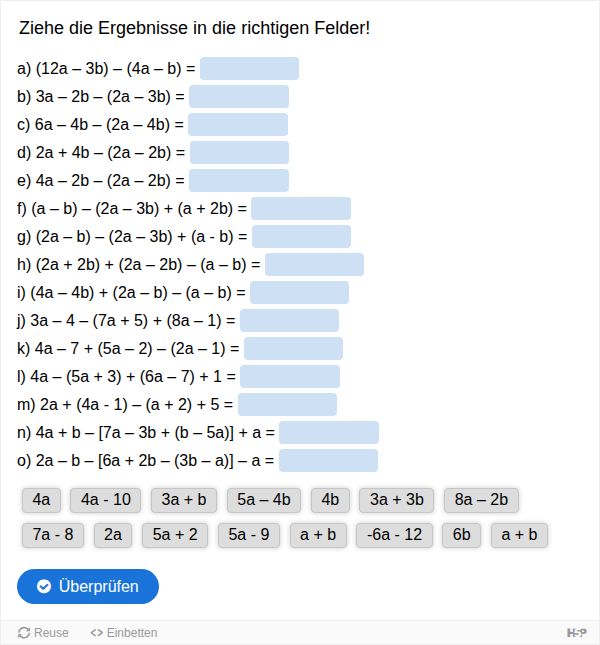
Task: Select the '3a + b' answer chip
Action: point(183,500)
